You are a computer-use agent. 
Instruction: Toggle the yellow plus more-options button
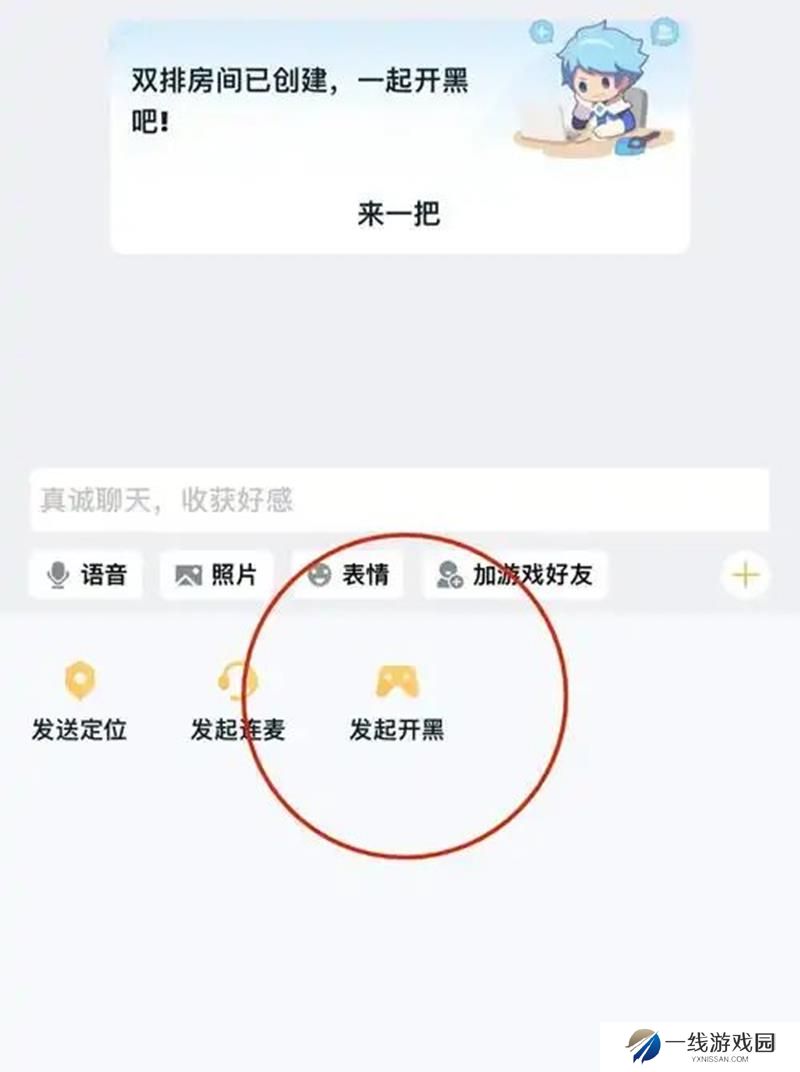click(746, 575)
